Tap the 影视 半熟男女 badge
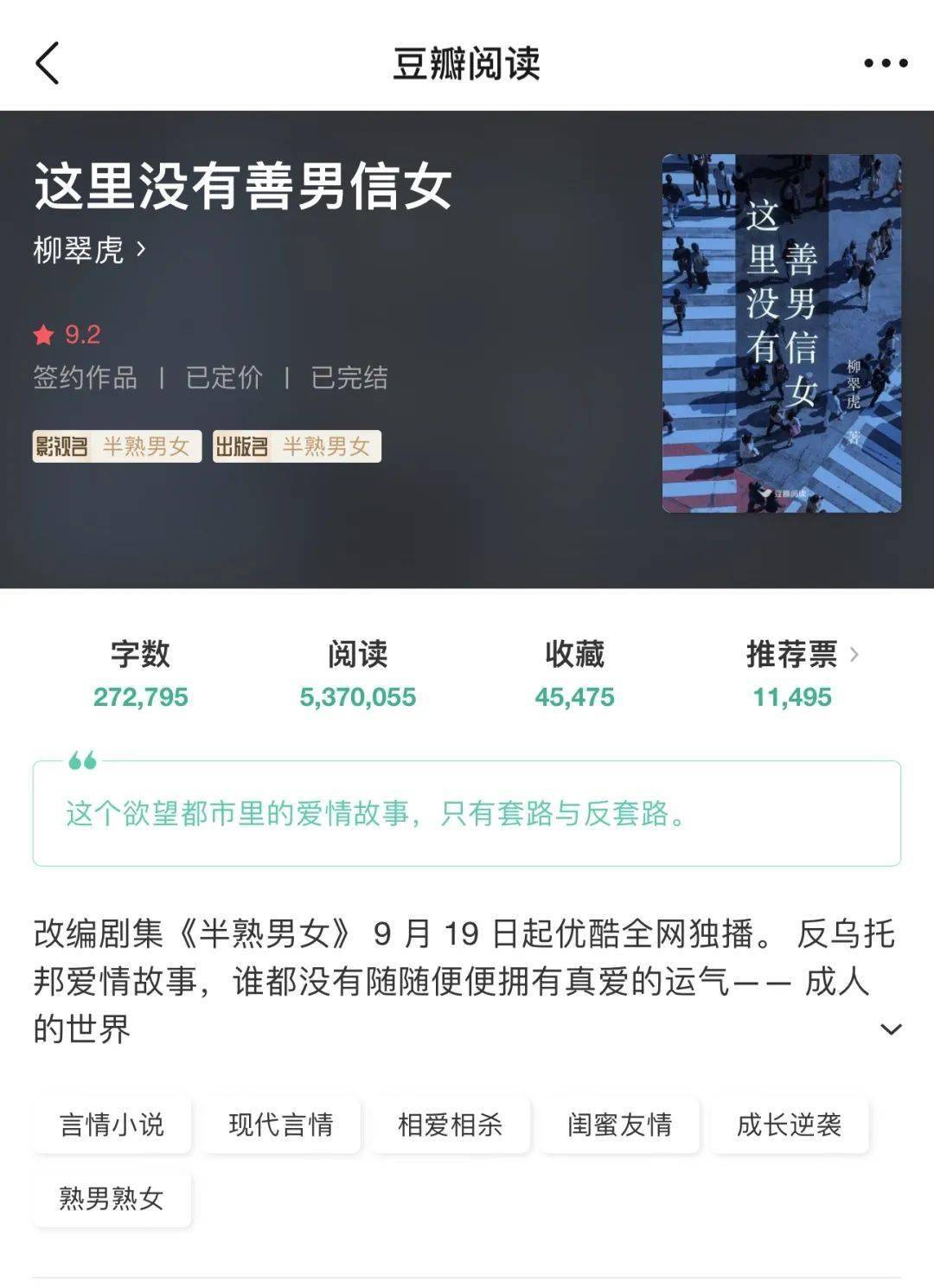Viewport: 934px width, 1288px height. coord(117,446)
